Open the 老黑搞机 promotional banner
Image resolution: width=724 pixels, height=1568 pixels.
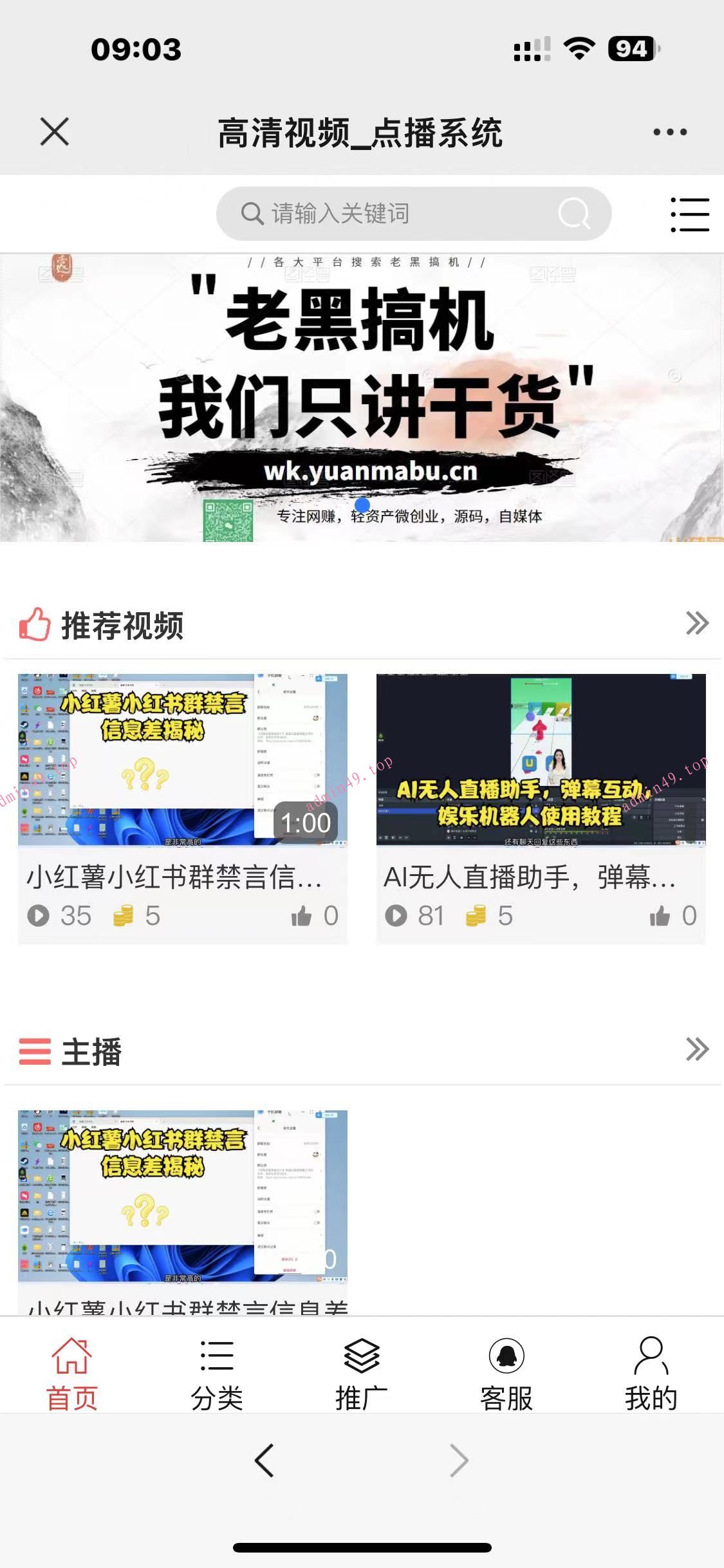pyautogui.click(x=362, y=398)
